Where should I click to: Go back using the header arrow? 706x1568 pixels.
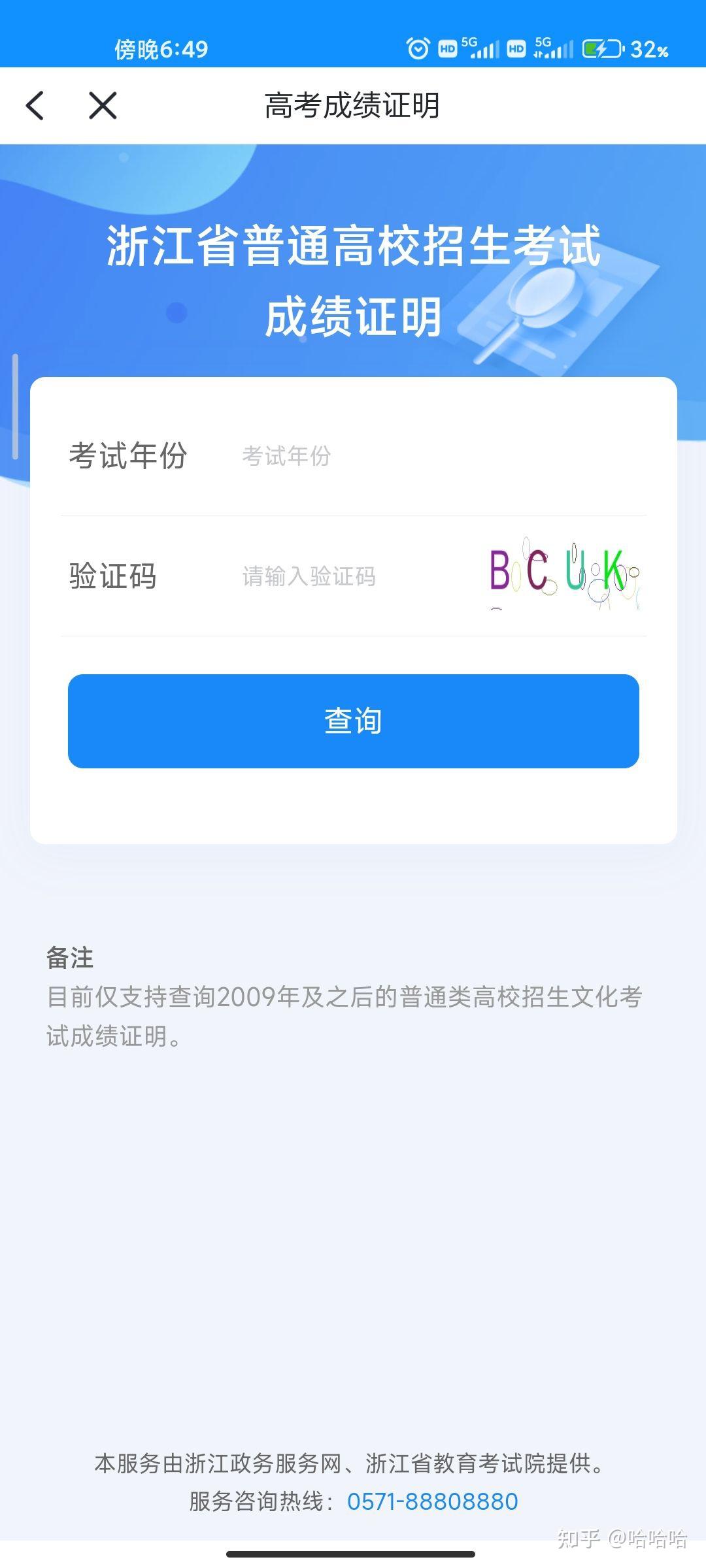point(35,106)
